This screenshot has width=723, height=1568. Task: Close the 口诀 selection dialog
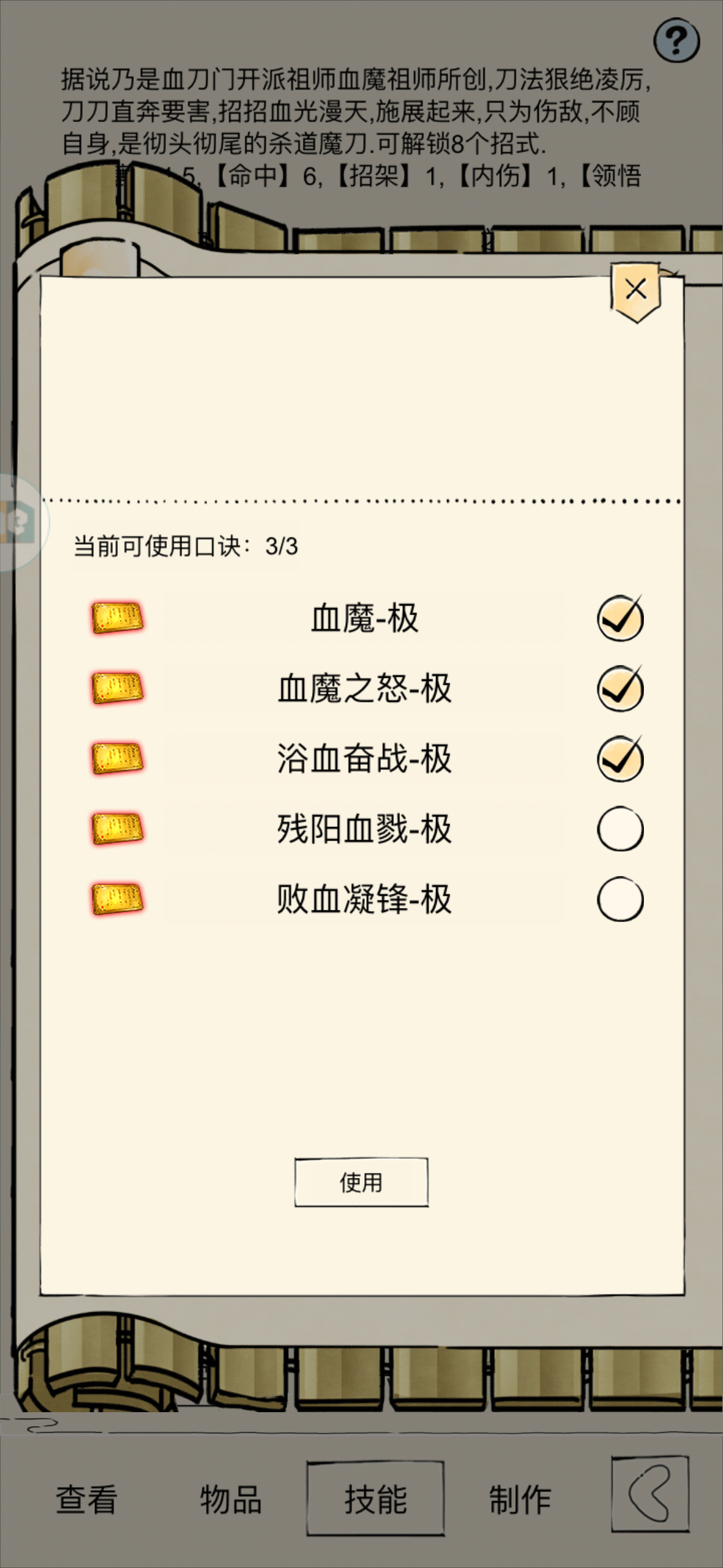tap(636, 290)
